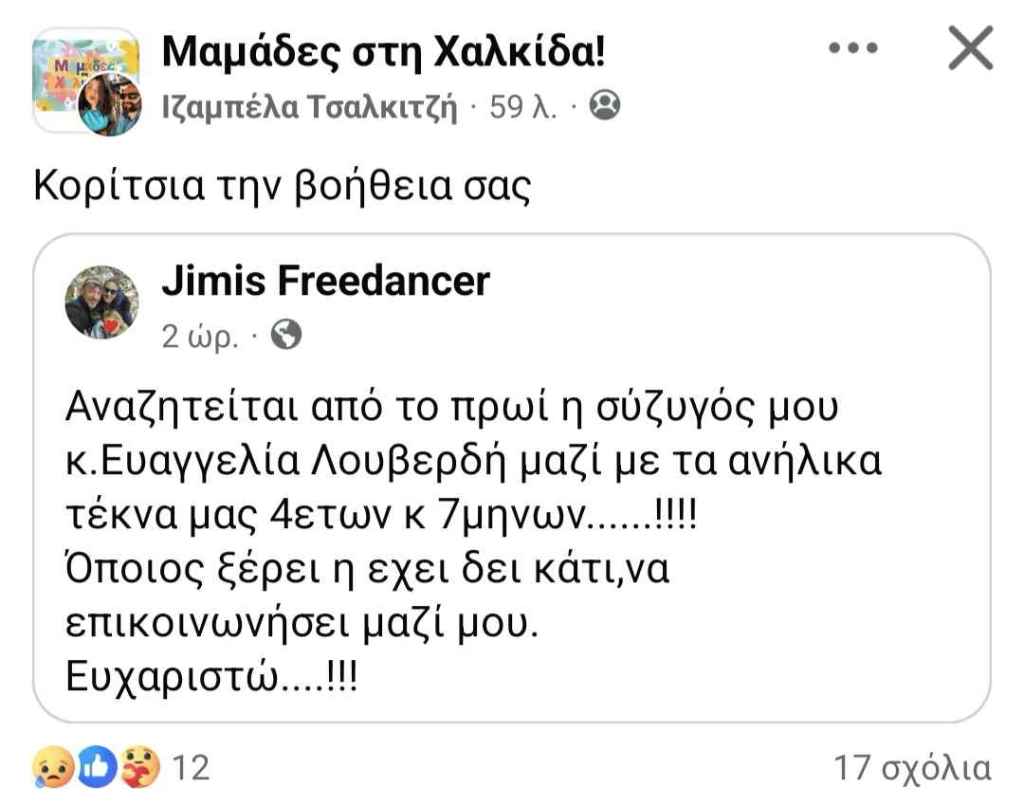Open Jimis Freedancer's profile
Viewport: 1024px width, 806px height.
point(325,282)
